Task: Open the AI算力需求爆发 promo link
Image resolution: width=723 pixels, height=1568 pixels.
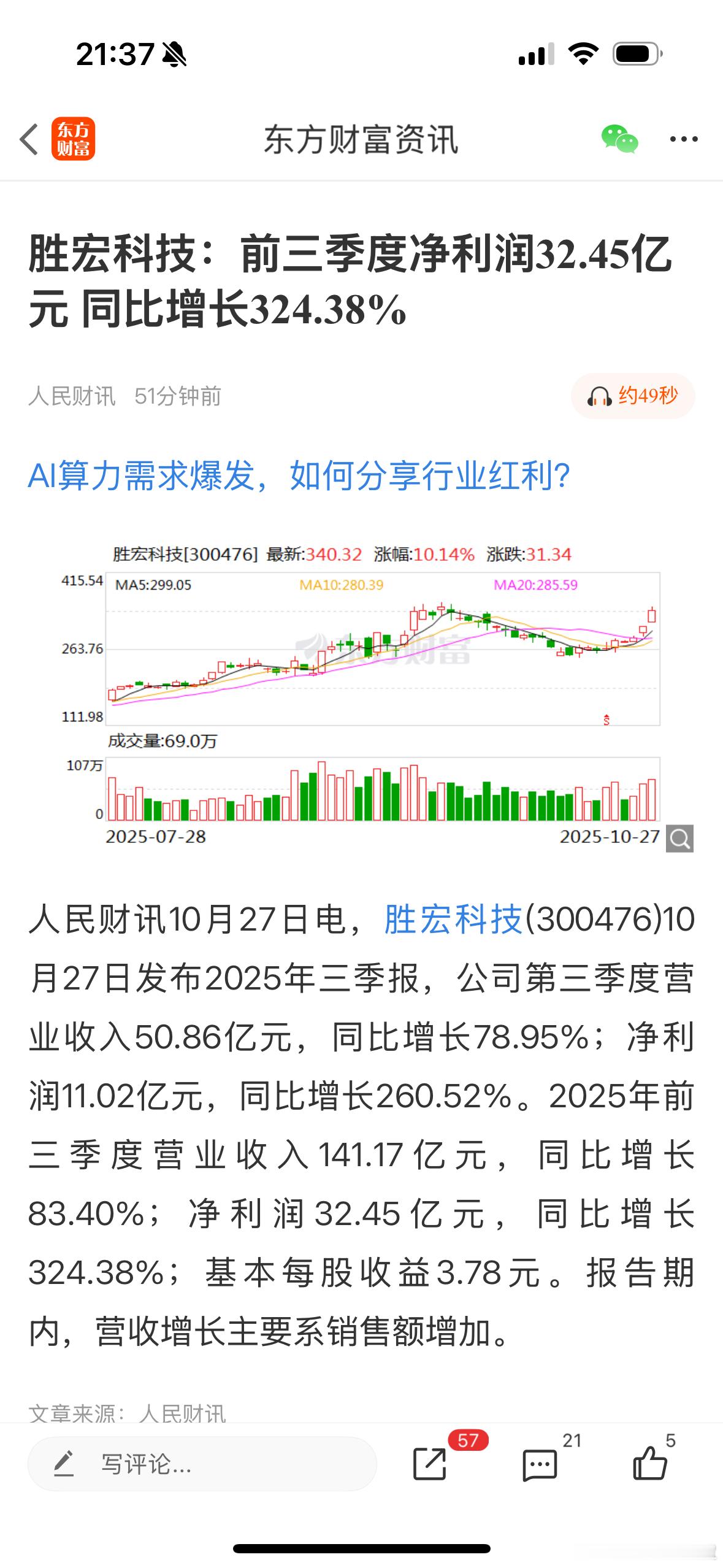Action: [x=299, y=475]
